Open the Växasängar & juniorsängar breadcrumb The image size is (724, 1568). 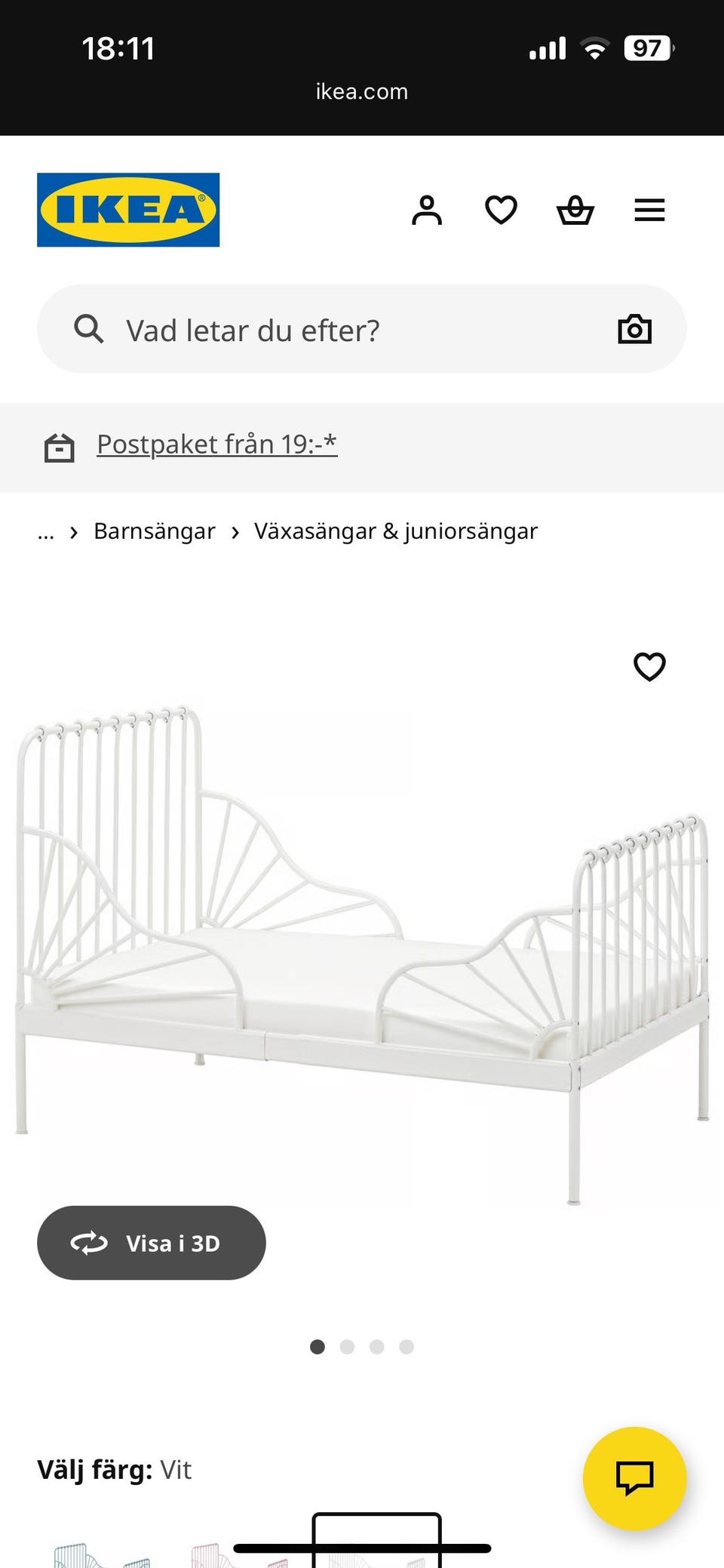[x=394, y=530]
